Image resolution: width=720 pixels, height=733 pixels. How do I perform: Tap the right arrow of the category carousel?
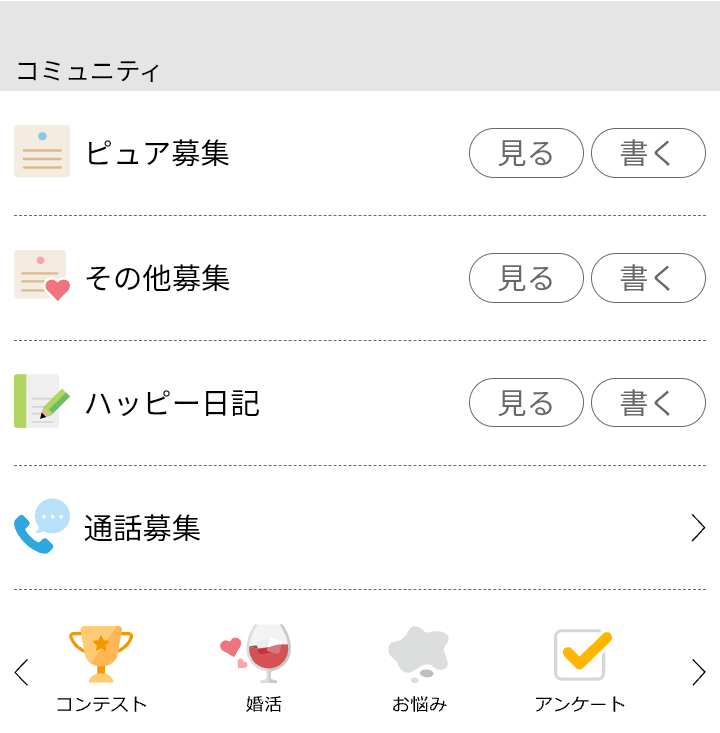[698, 672]
